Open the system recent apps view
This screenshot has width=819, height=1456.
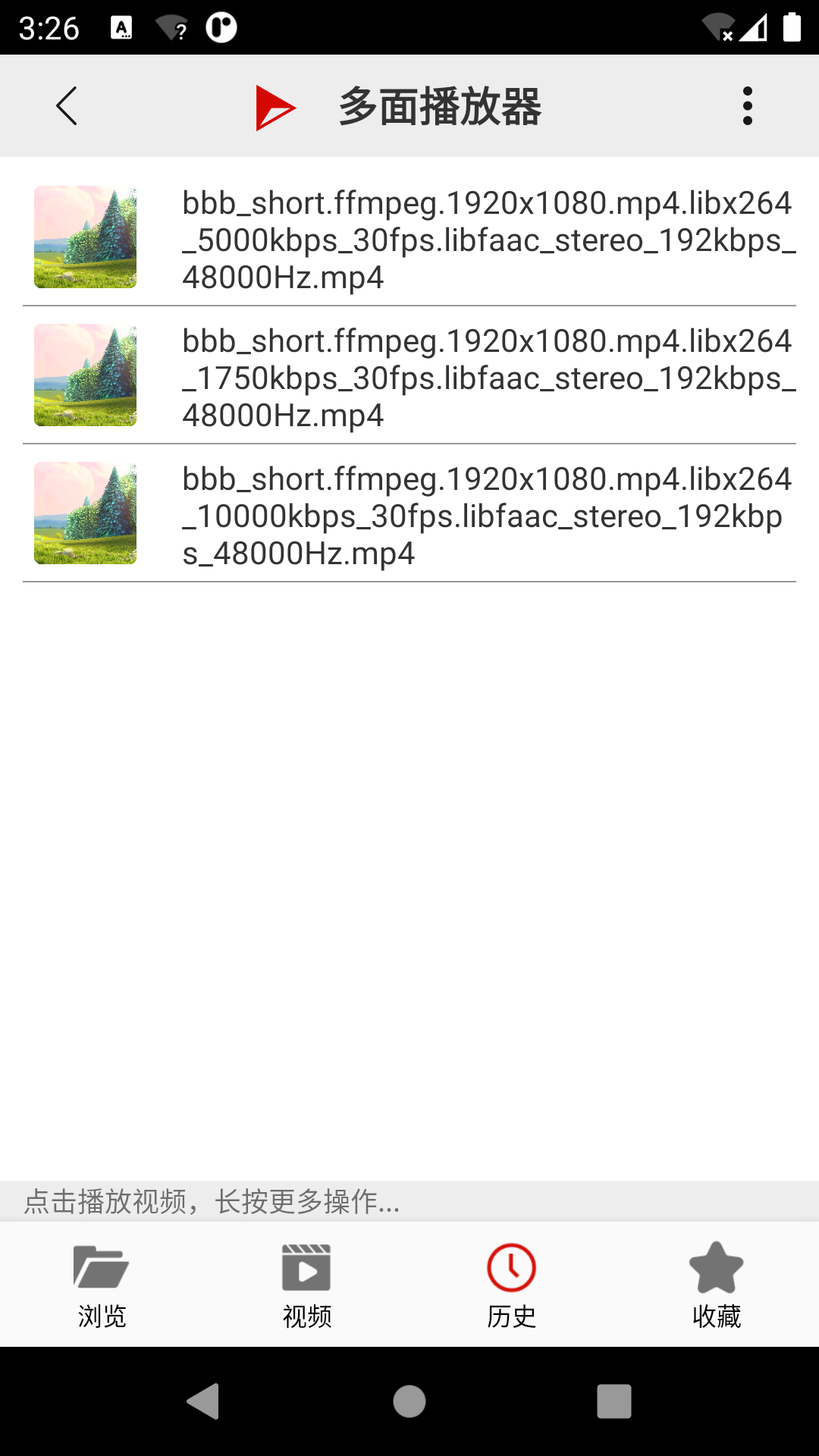coord(613,1401)
